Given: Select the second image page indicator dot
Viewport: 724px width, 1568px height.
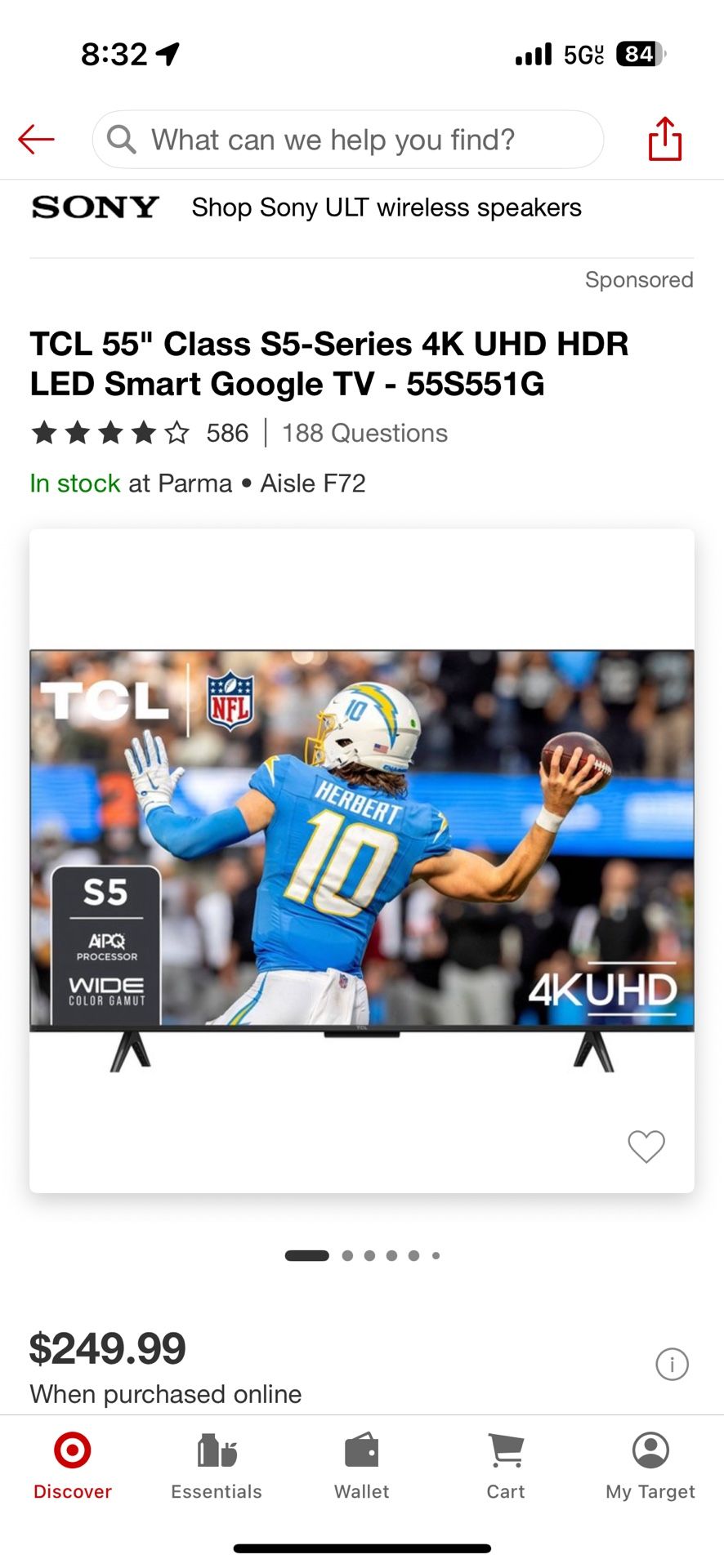Looking at the screenshot, I should pyautogui.click(x=347, y=1256).
